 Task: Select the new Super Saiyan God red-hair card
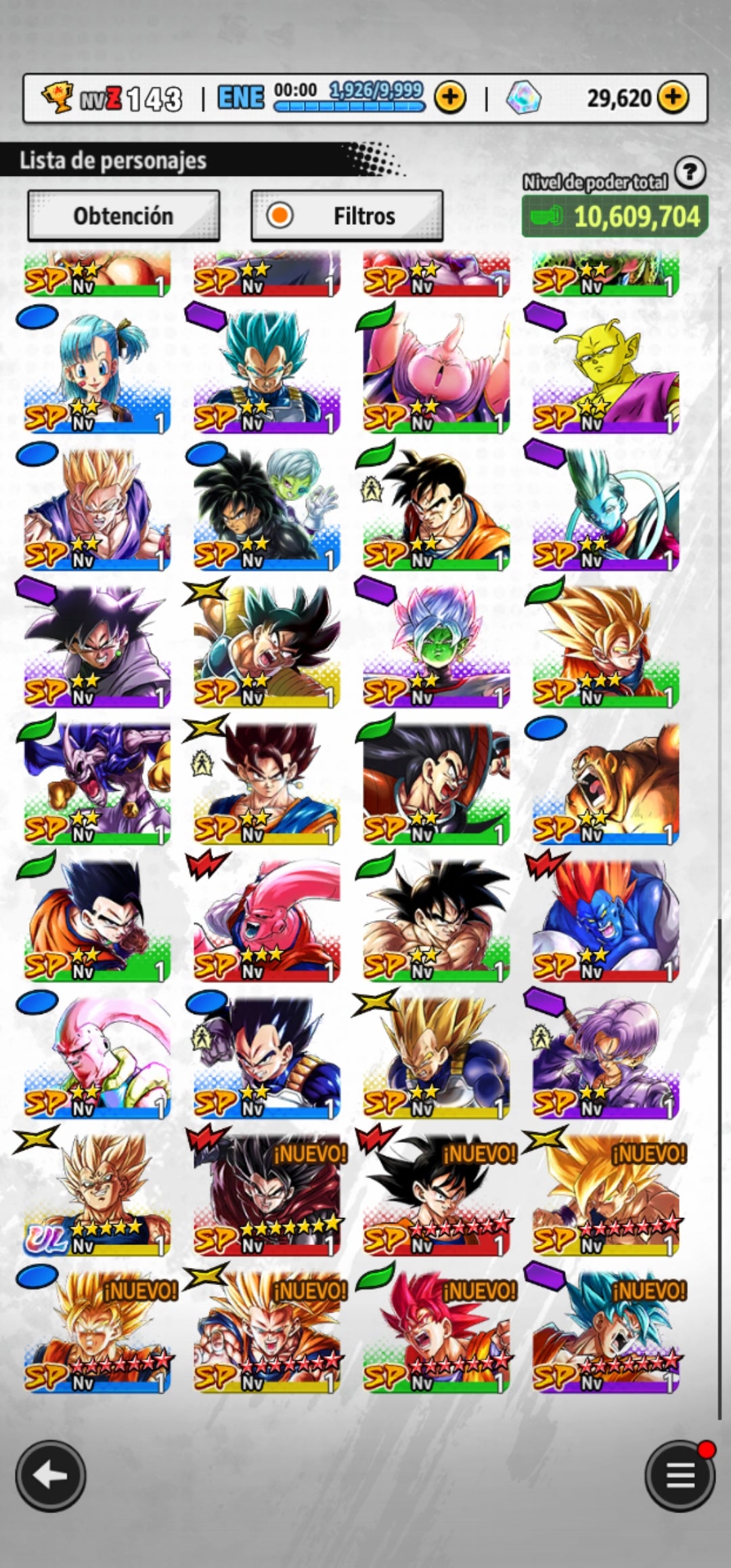(x=436, y=1330)
